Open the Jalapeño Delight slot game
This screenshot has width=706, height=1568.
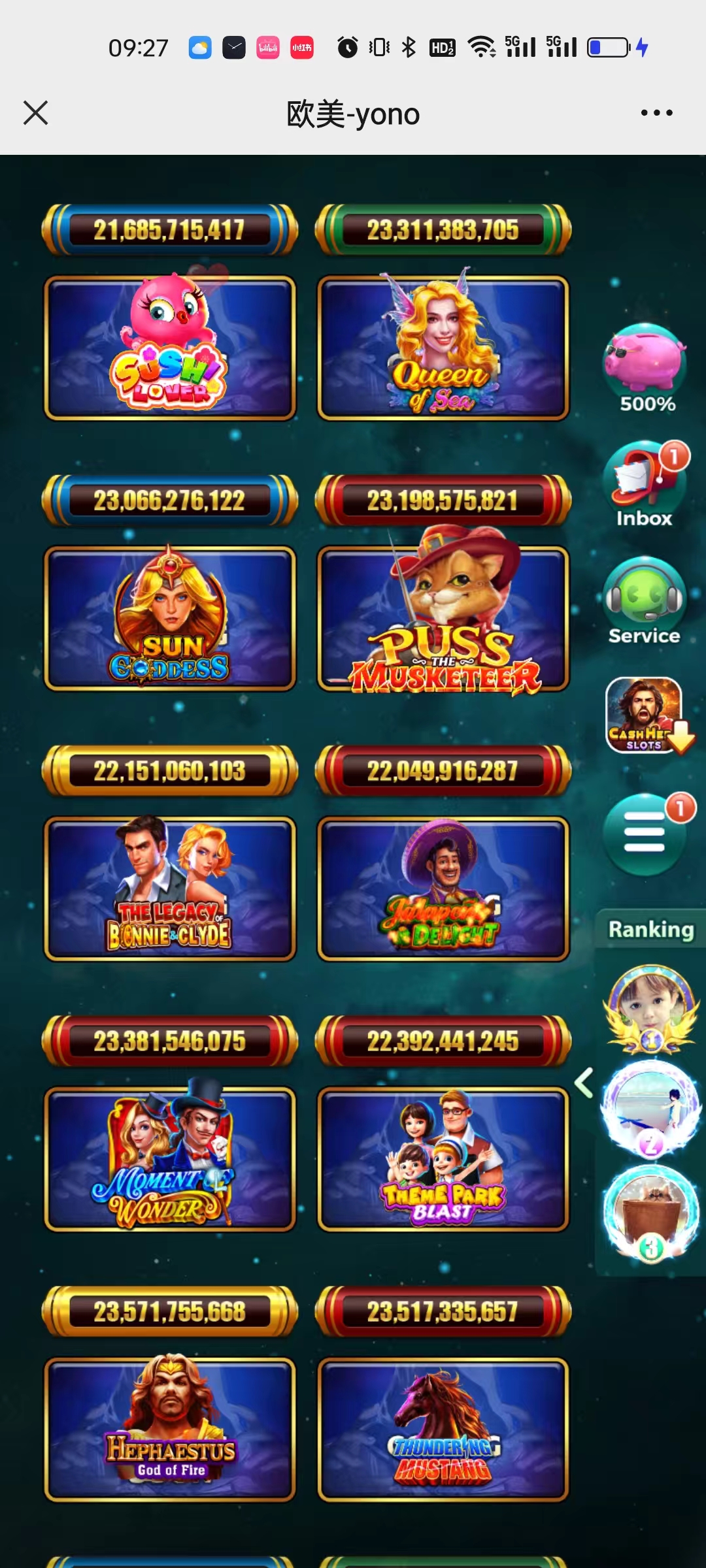(x=443, y=889)
